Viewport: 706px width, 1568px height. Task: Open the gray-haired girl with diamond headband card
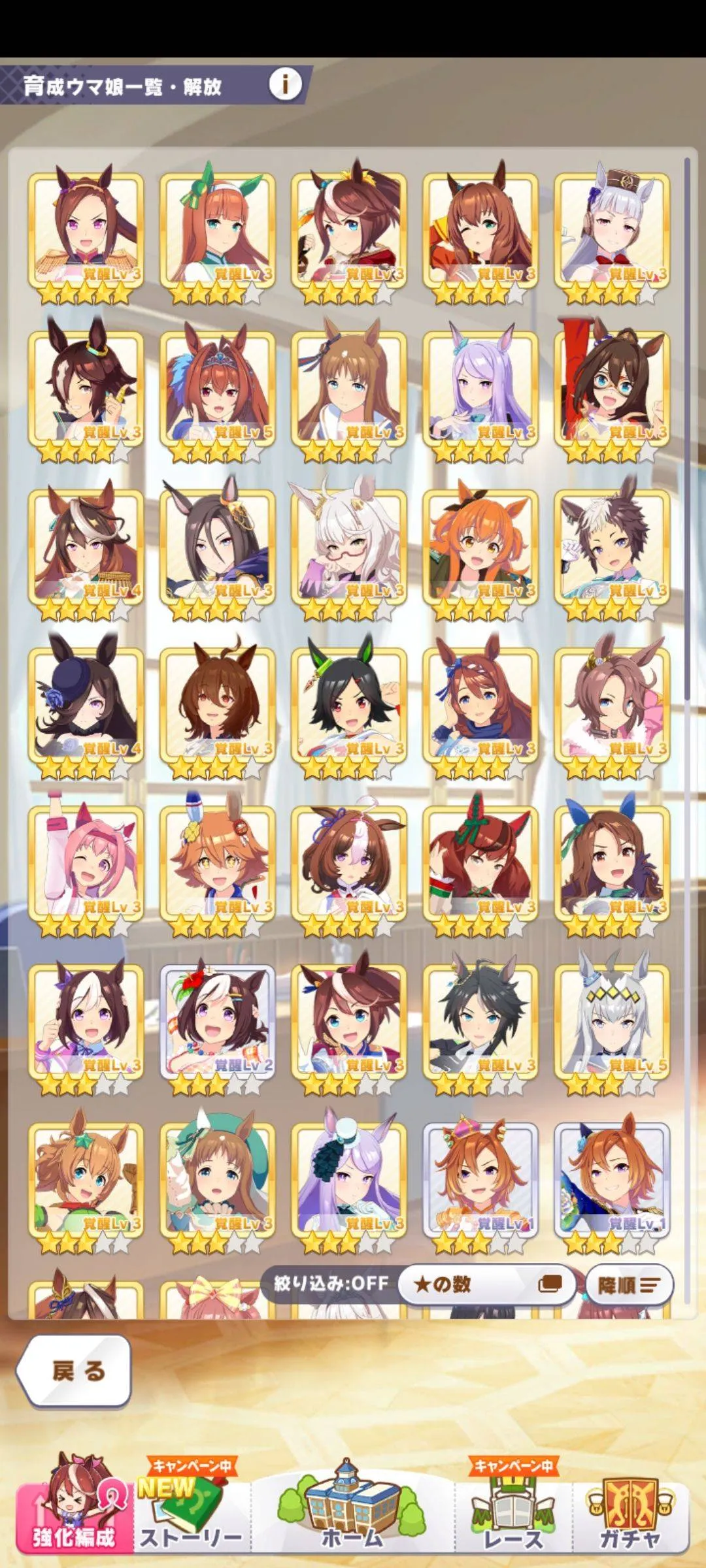(612, 1022)
